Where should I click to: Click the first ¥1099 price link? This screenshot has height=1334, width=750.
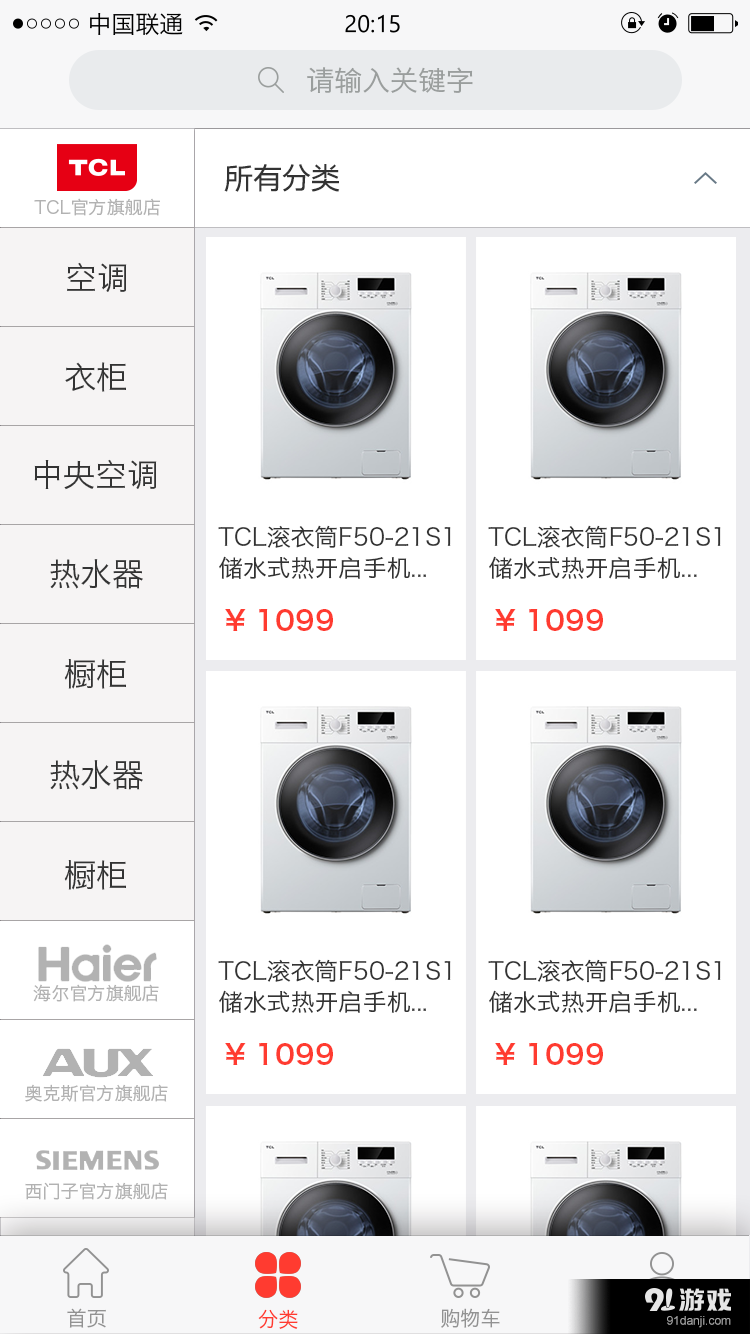pyautogui.click(x=279, y=619)
